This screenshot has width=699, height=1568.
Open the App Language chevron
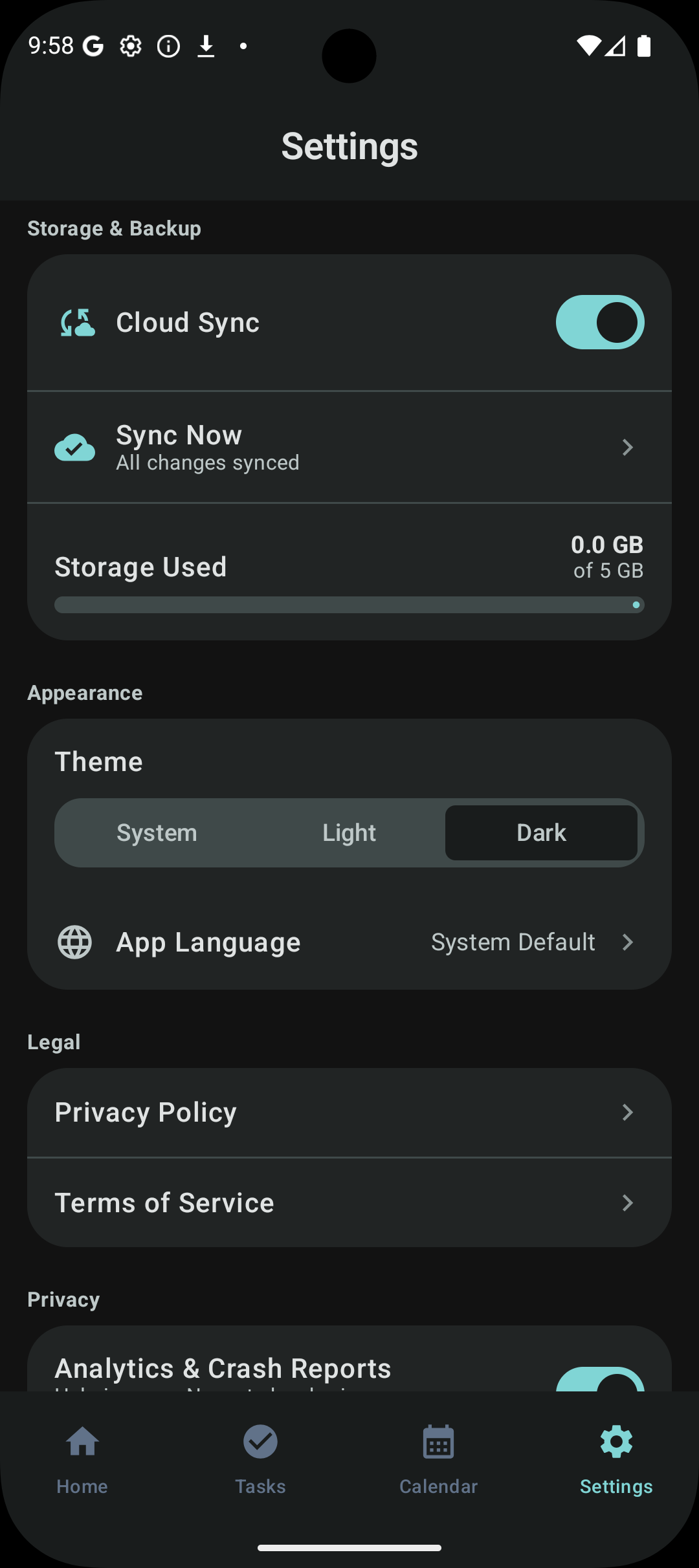tap(627, 942)
